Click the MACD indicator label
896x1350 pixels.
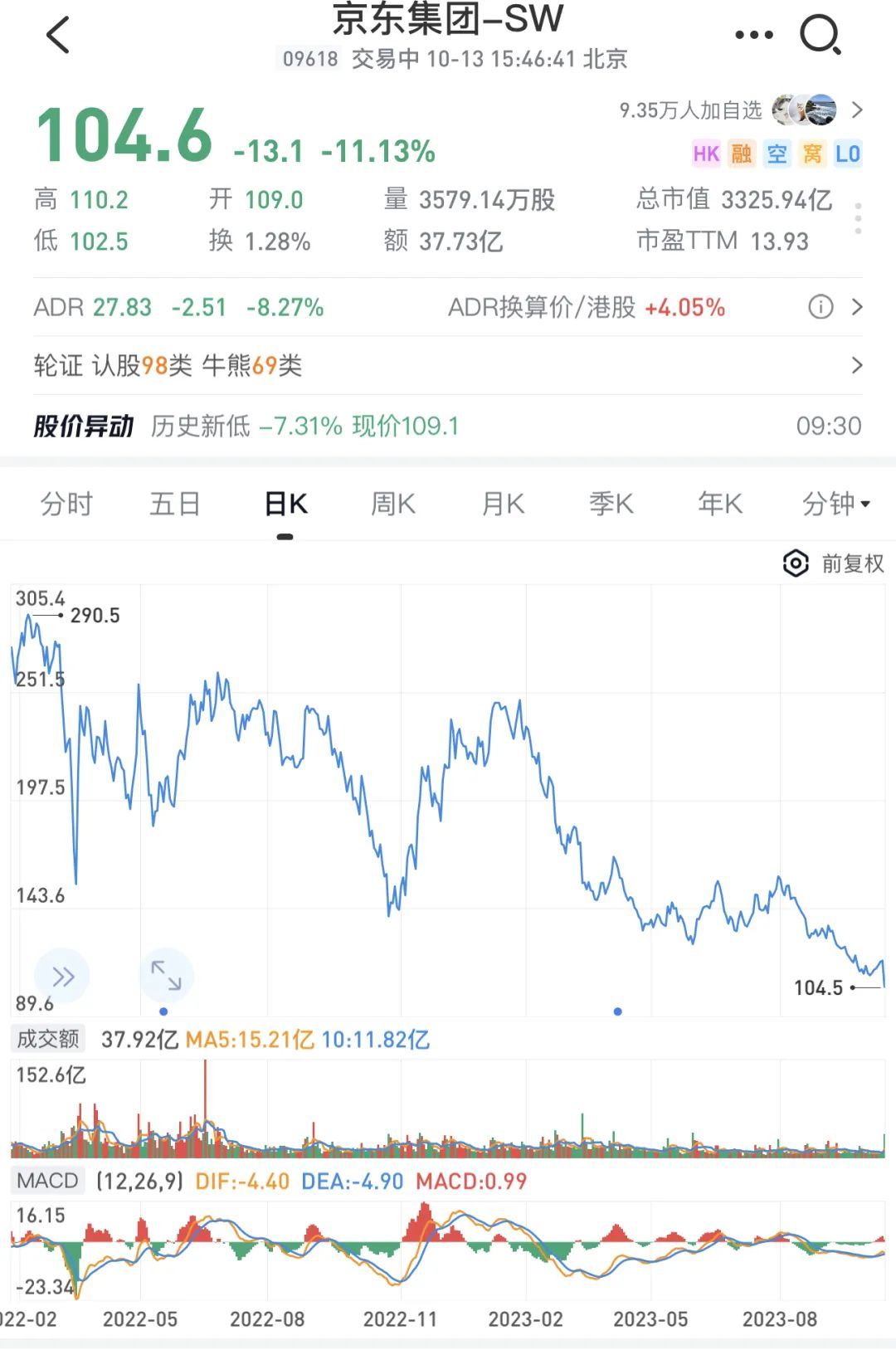click(x=46, y=1180)
